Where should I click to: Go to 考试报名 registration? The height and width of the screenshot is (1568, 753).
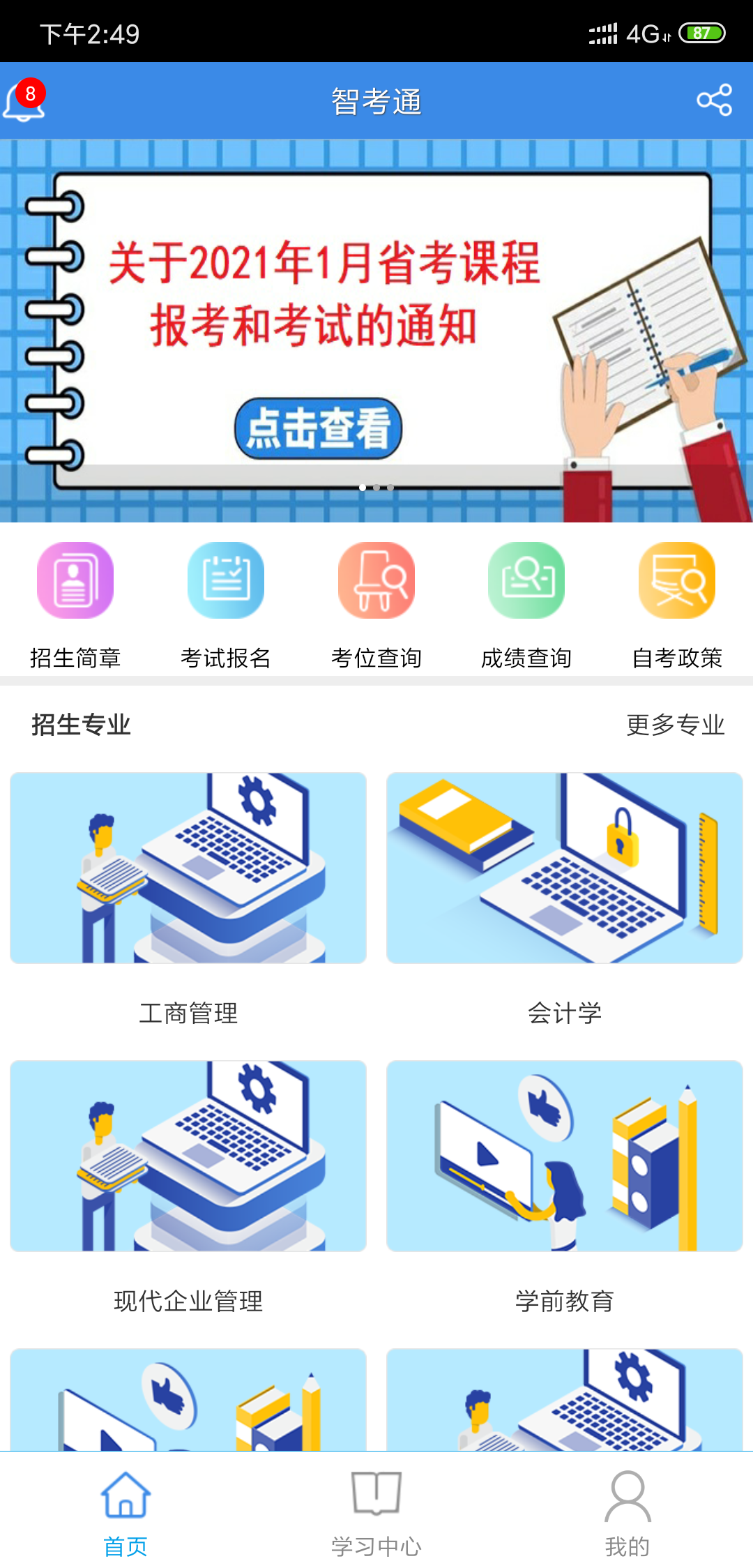226,604
